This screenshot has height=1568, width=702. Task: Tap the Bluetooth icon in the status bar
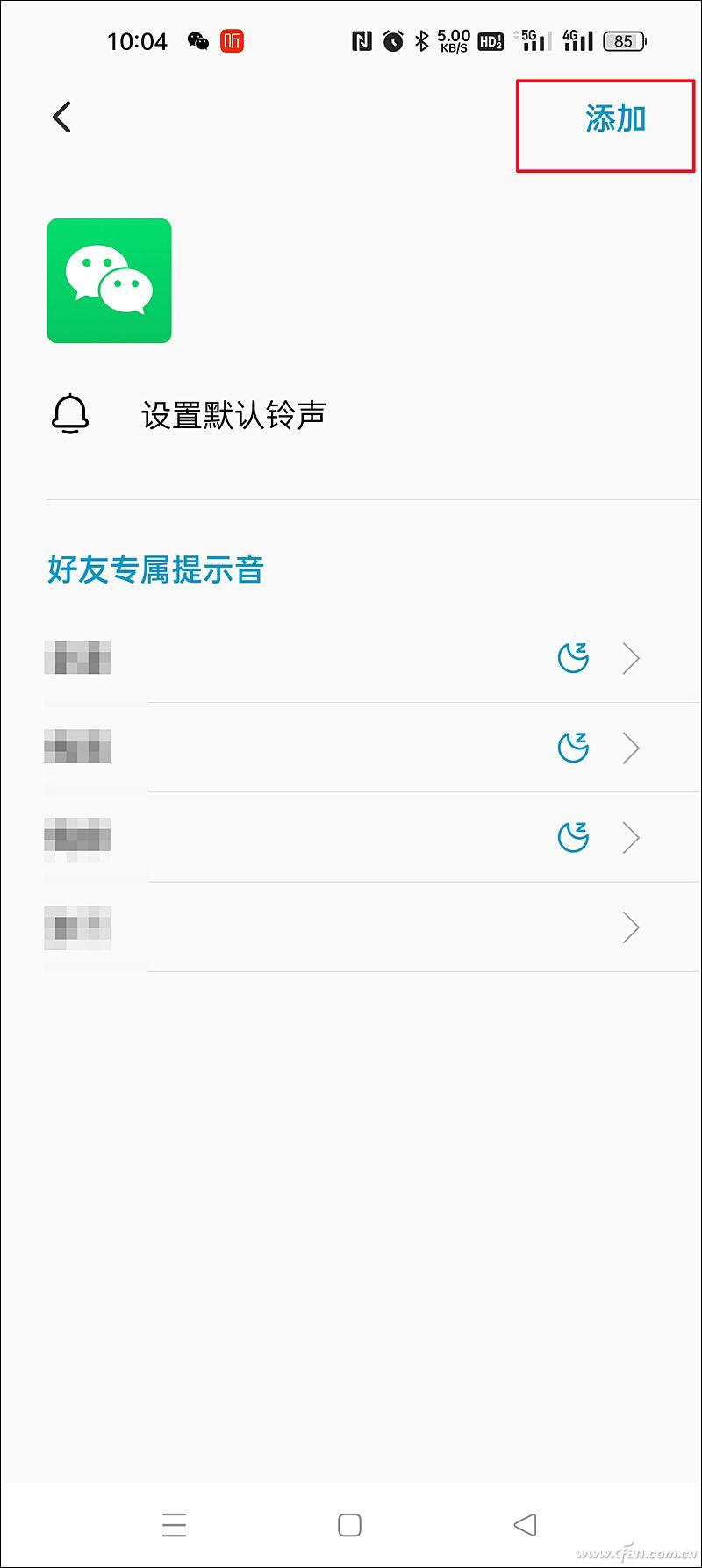[x=419, y=40]
